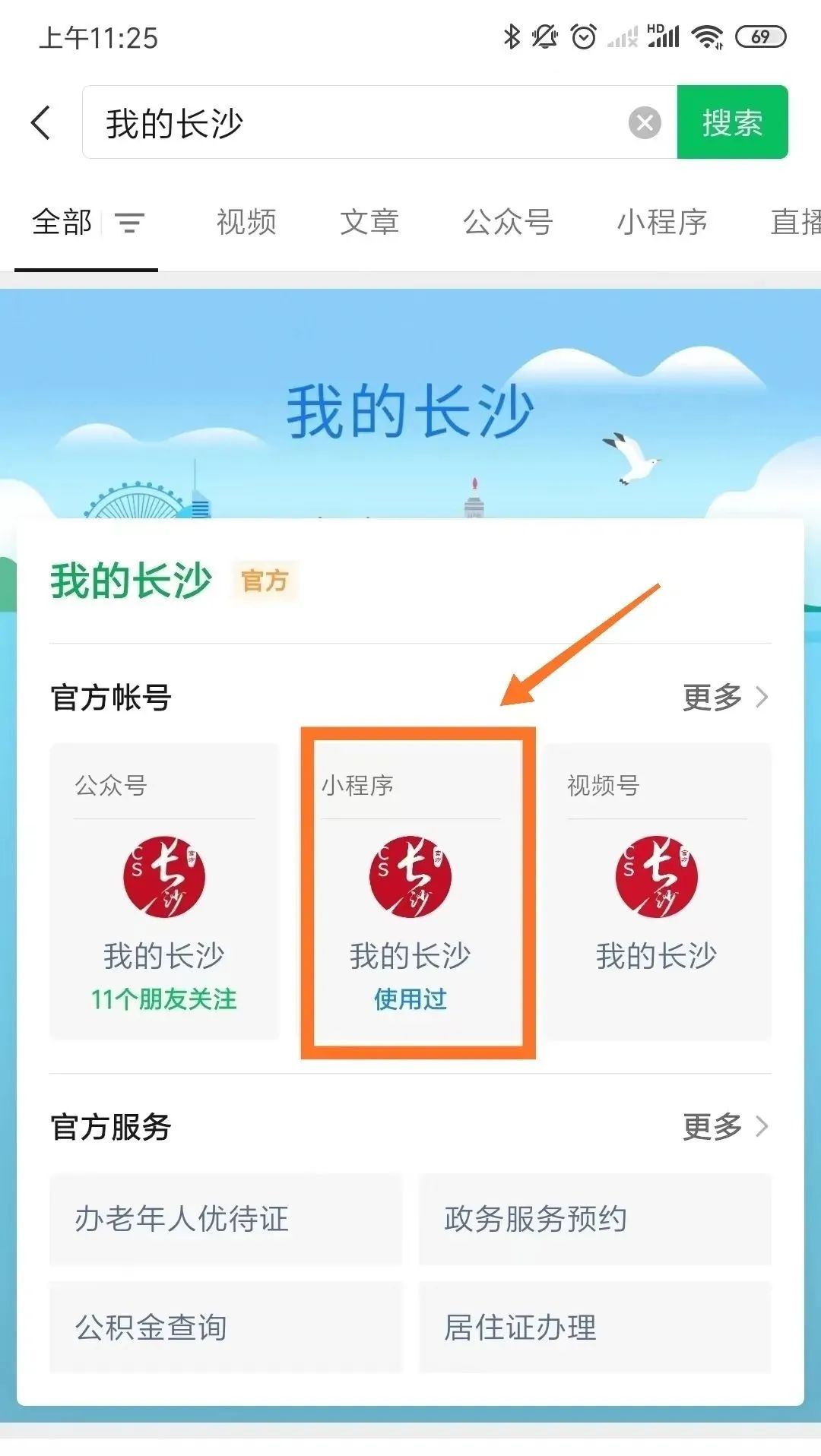Select 政务服务预约 service
This screenshot has width=821, height=1456.
[594, 1219]
